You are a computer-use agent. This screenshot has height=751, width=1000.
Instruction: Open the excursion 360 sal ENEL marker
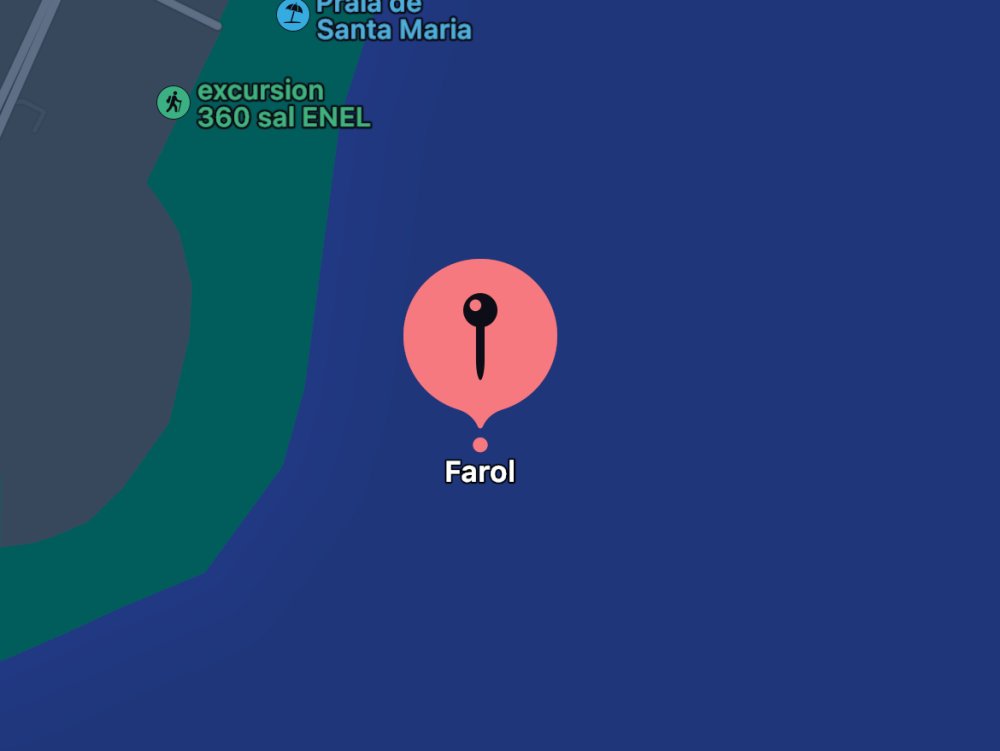click(x=173, y=102)
